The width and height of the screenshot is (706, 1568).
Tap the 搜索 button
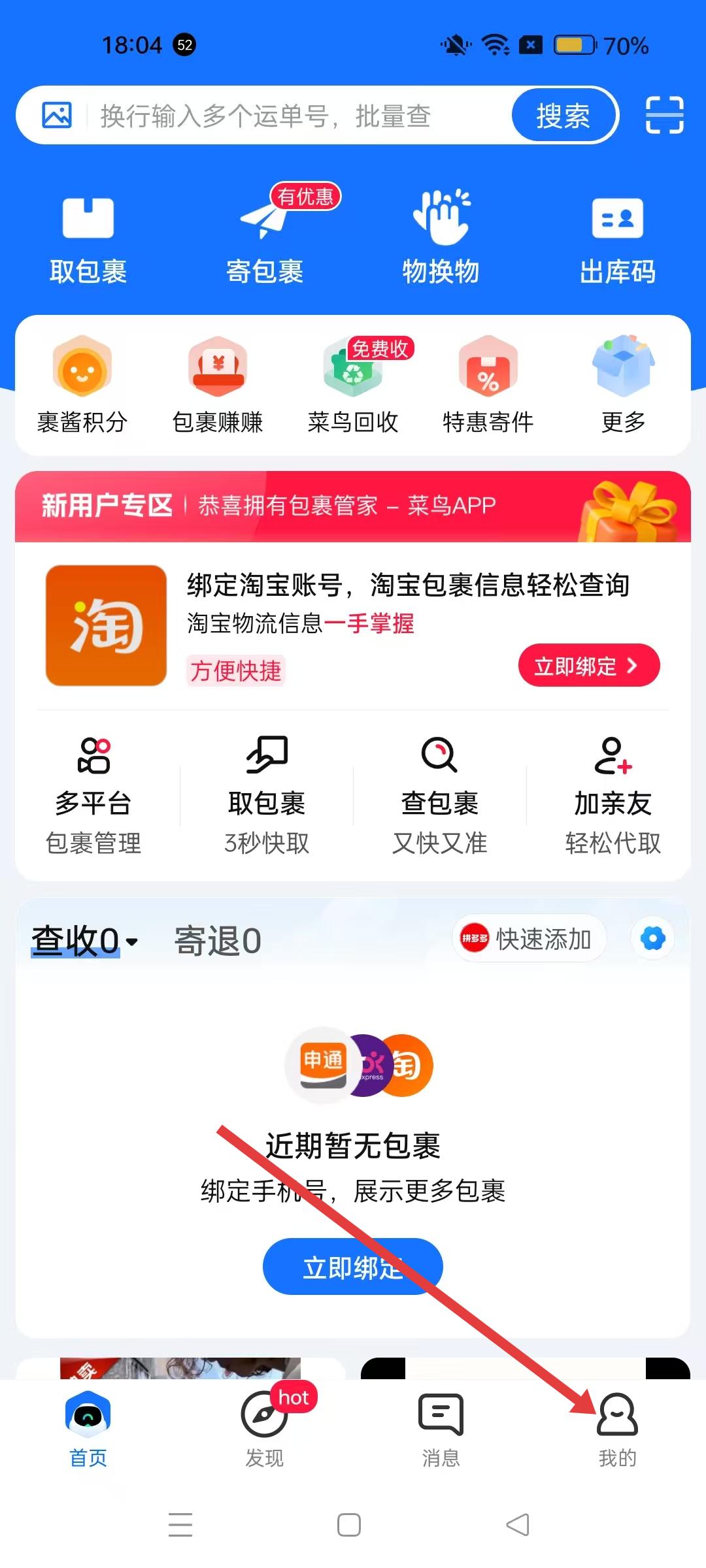tap(563, 116)
